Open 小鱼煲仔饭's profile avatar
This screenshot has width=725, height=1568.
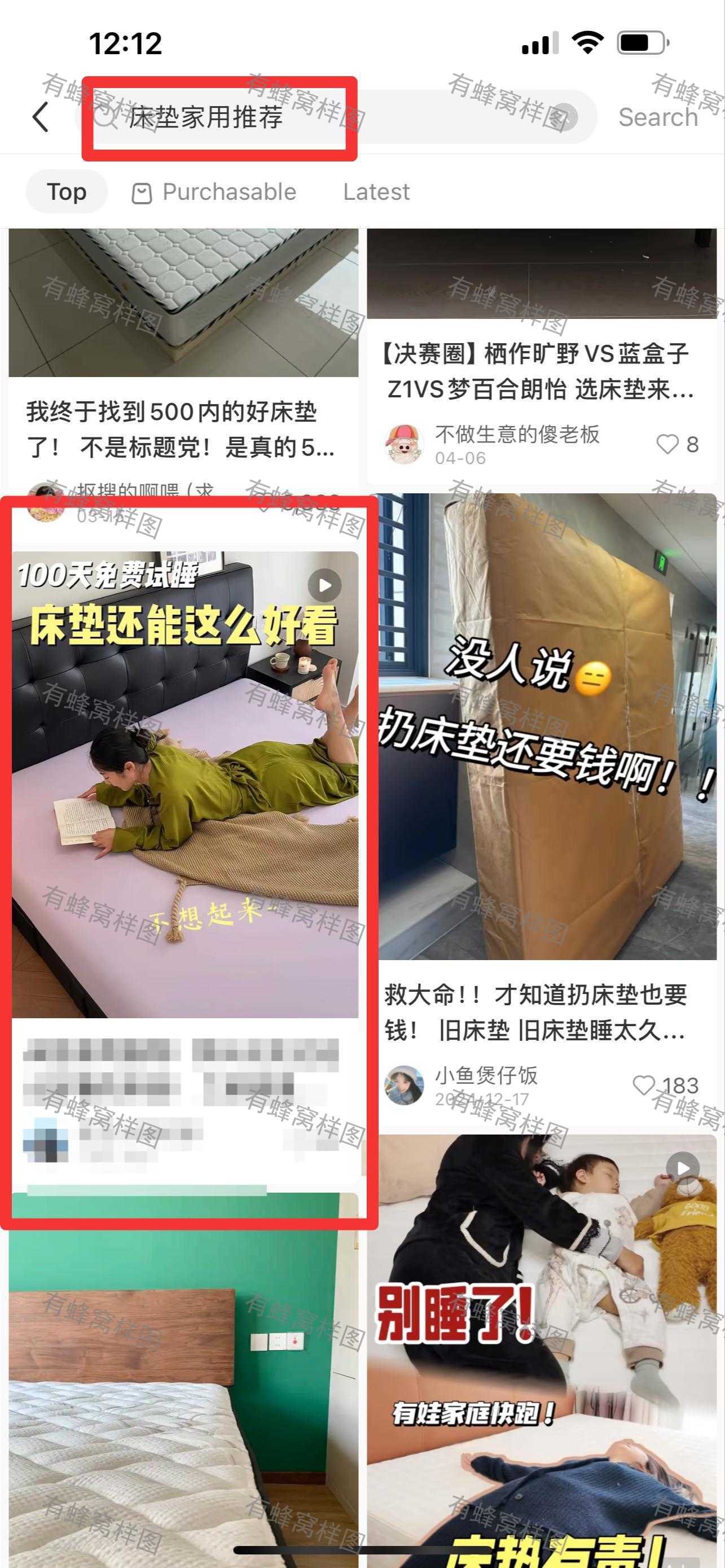[405, 1085]
